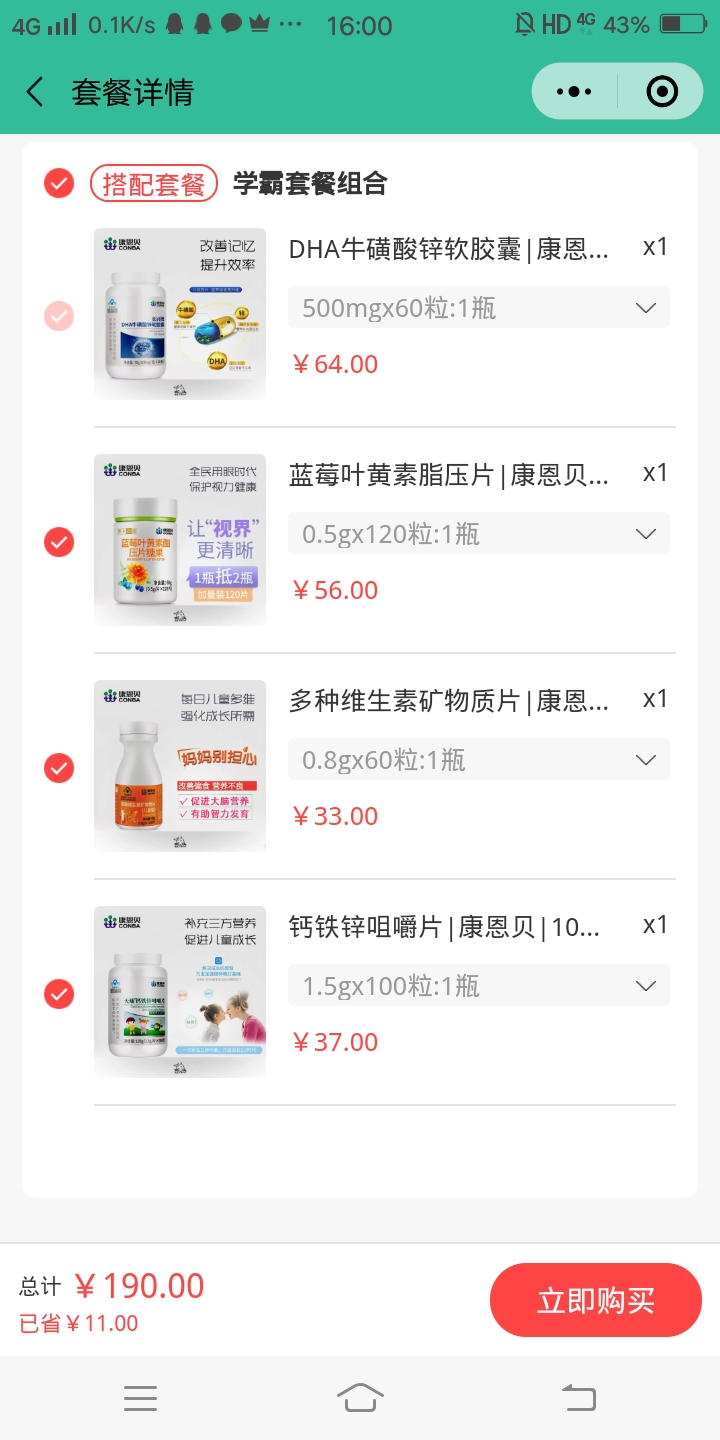720x1440 pixels.
Task: Go to the system home screen
Action: point(360,1397)
